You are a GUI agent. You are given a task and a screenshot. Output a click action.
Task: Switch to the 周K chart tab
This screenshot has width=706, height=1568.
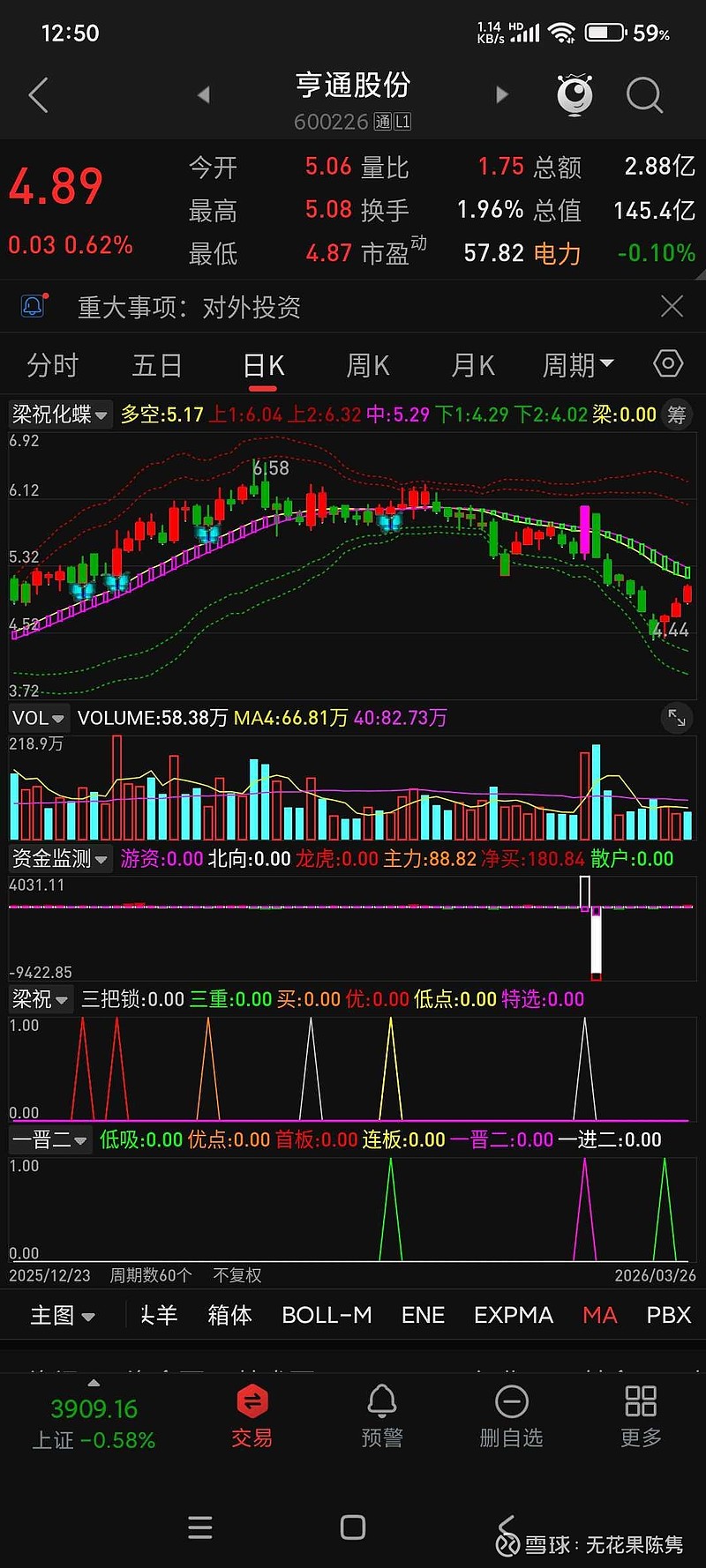point(368,365)
